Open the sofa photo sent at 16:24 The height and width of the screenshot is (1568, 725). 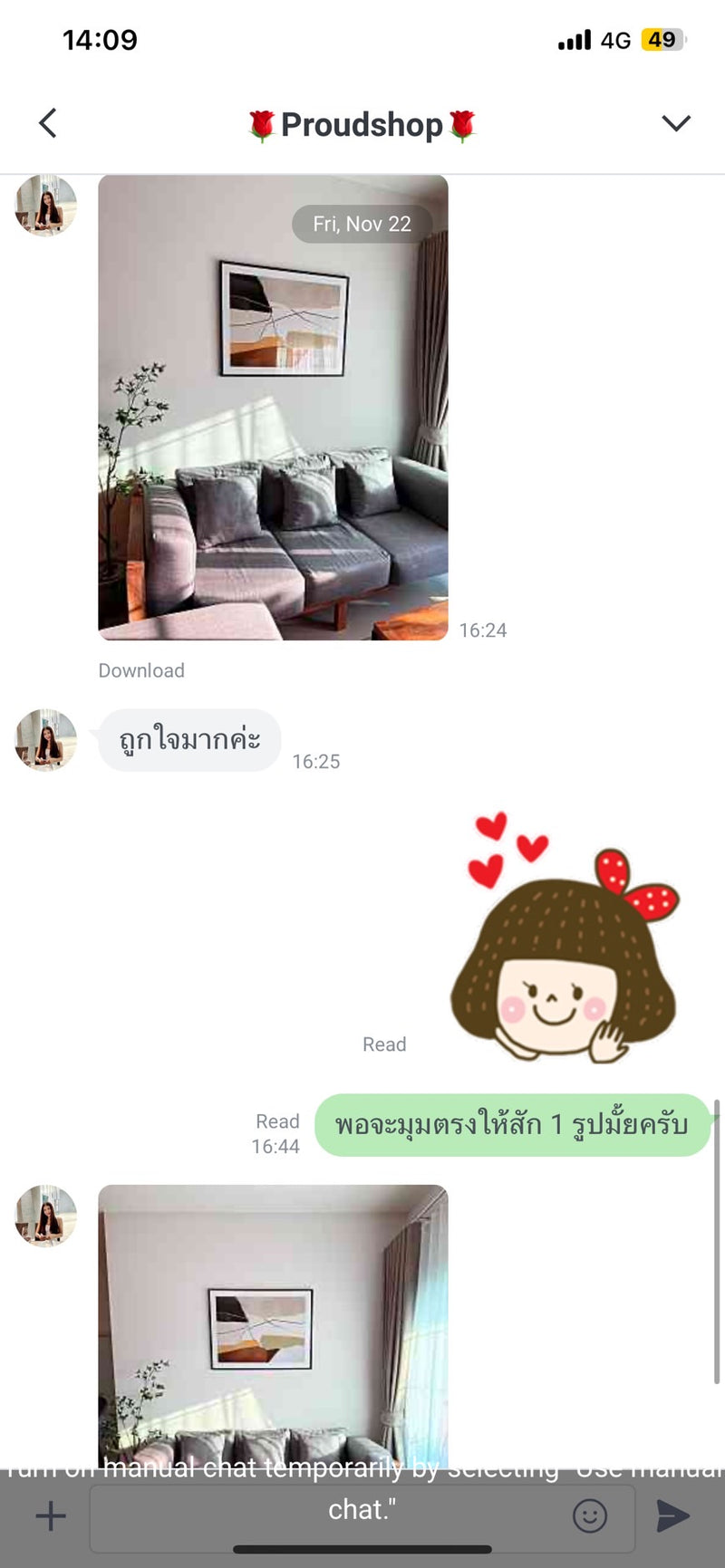pyautogui.click(x=273, y=408)
